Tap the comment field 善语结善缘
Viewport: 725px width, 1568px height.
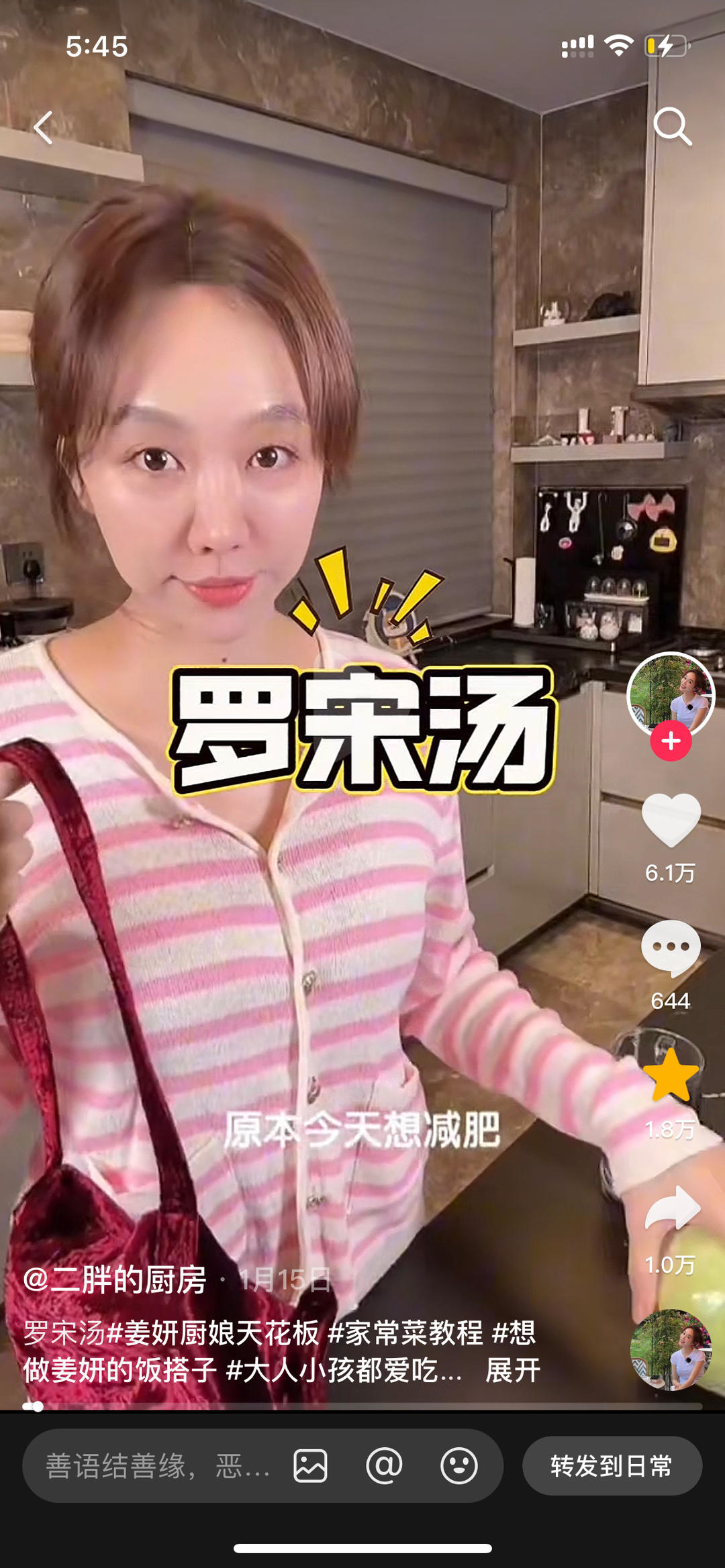pyautogui.click(x=158, y=1466)
